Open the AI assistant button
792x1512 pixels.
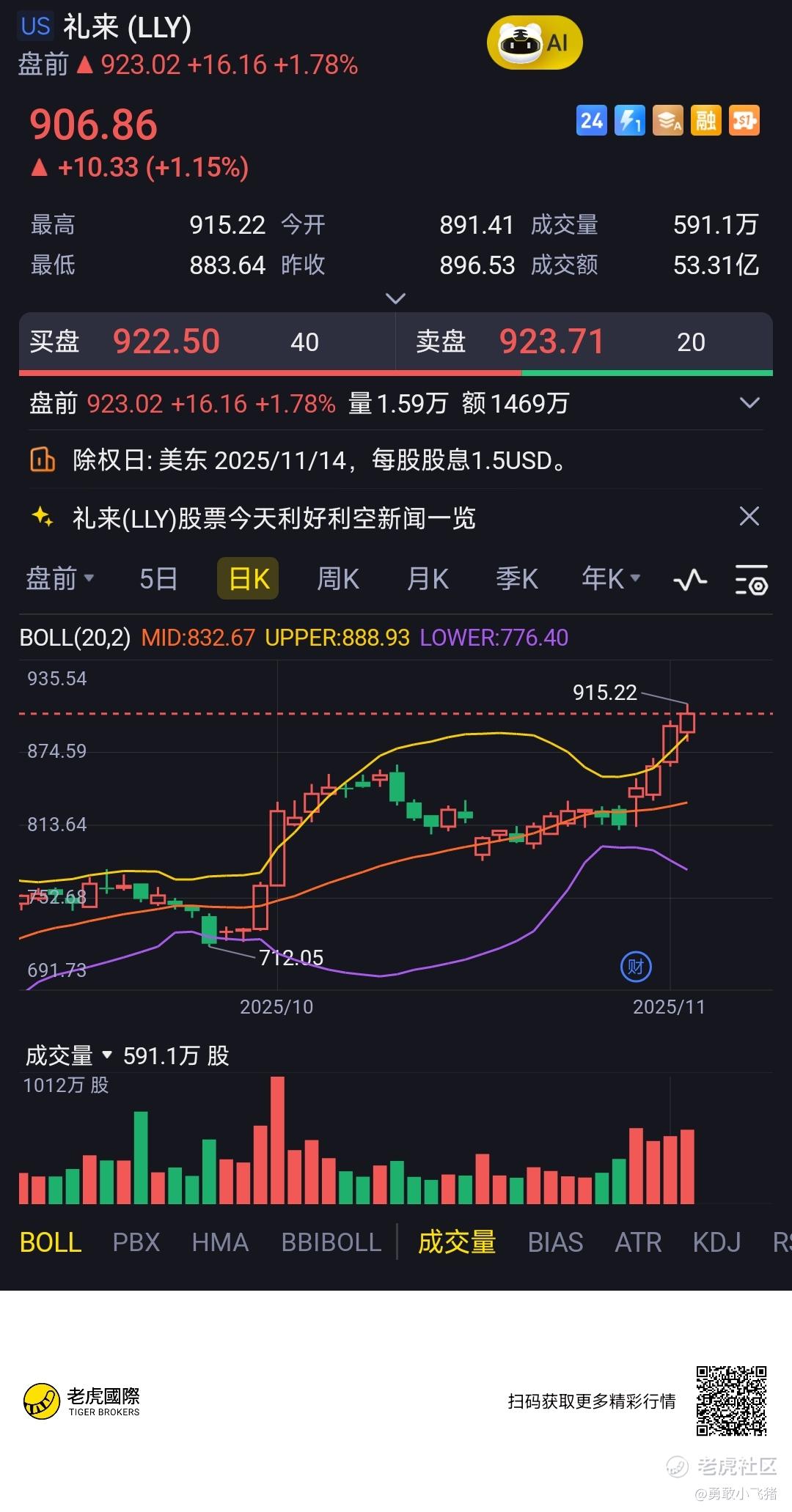[535, 45]
